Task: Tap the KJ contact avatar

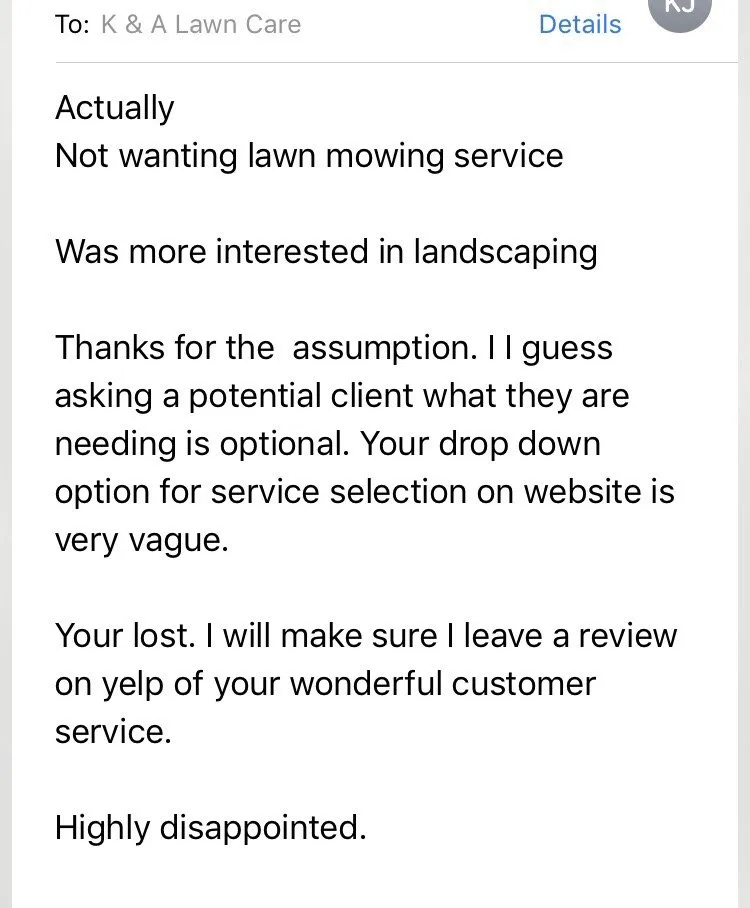Action: pyautogui.click(x=681, y=10)
